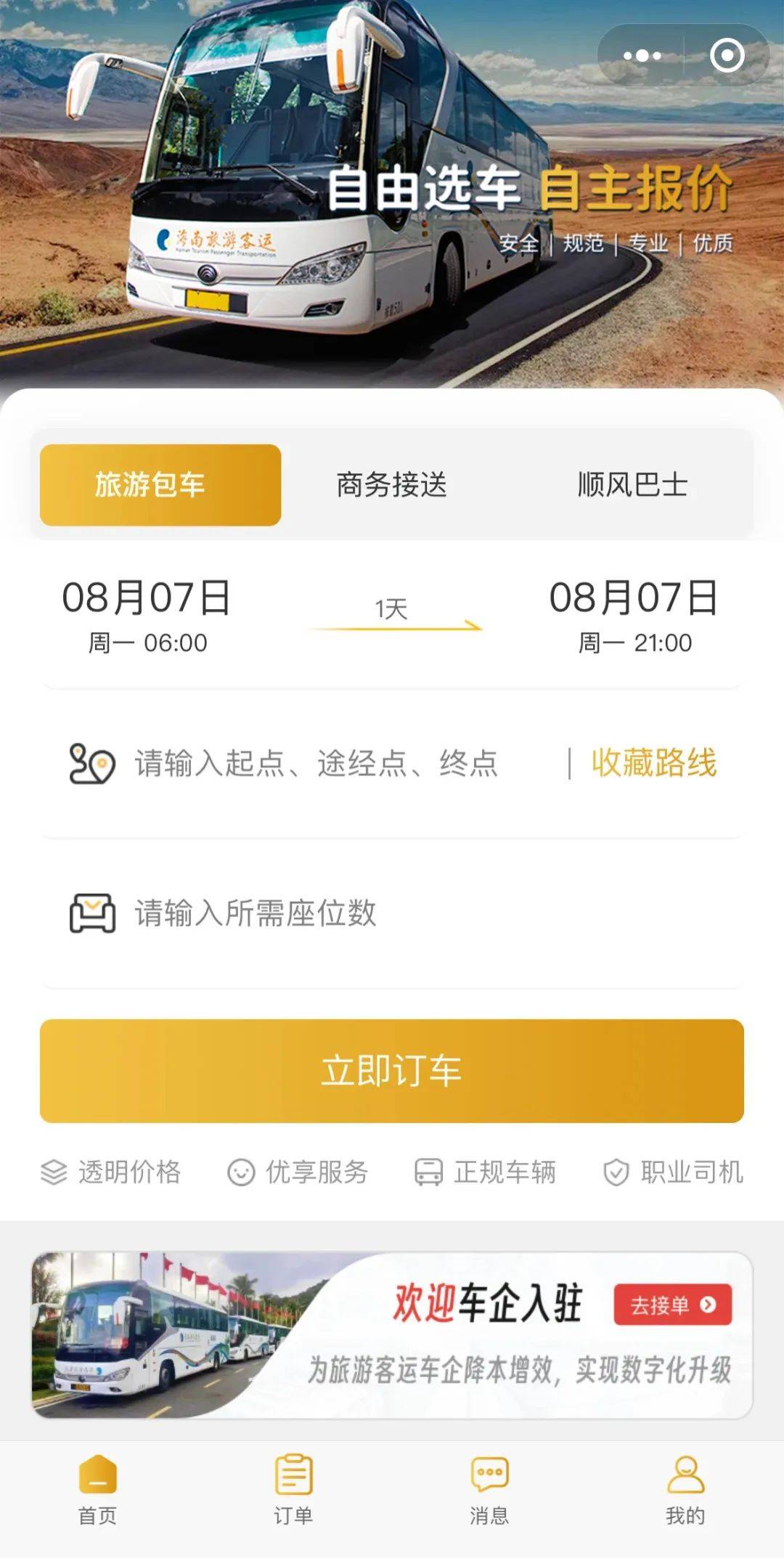The image size is (784, 1558).
Task: Switch to the 商务接送 tab
Action: pos(391,485)
